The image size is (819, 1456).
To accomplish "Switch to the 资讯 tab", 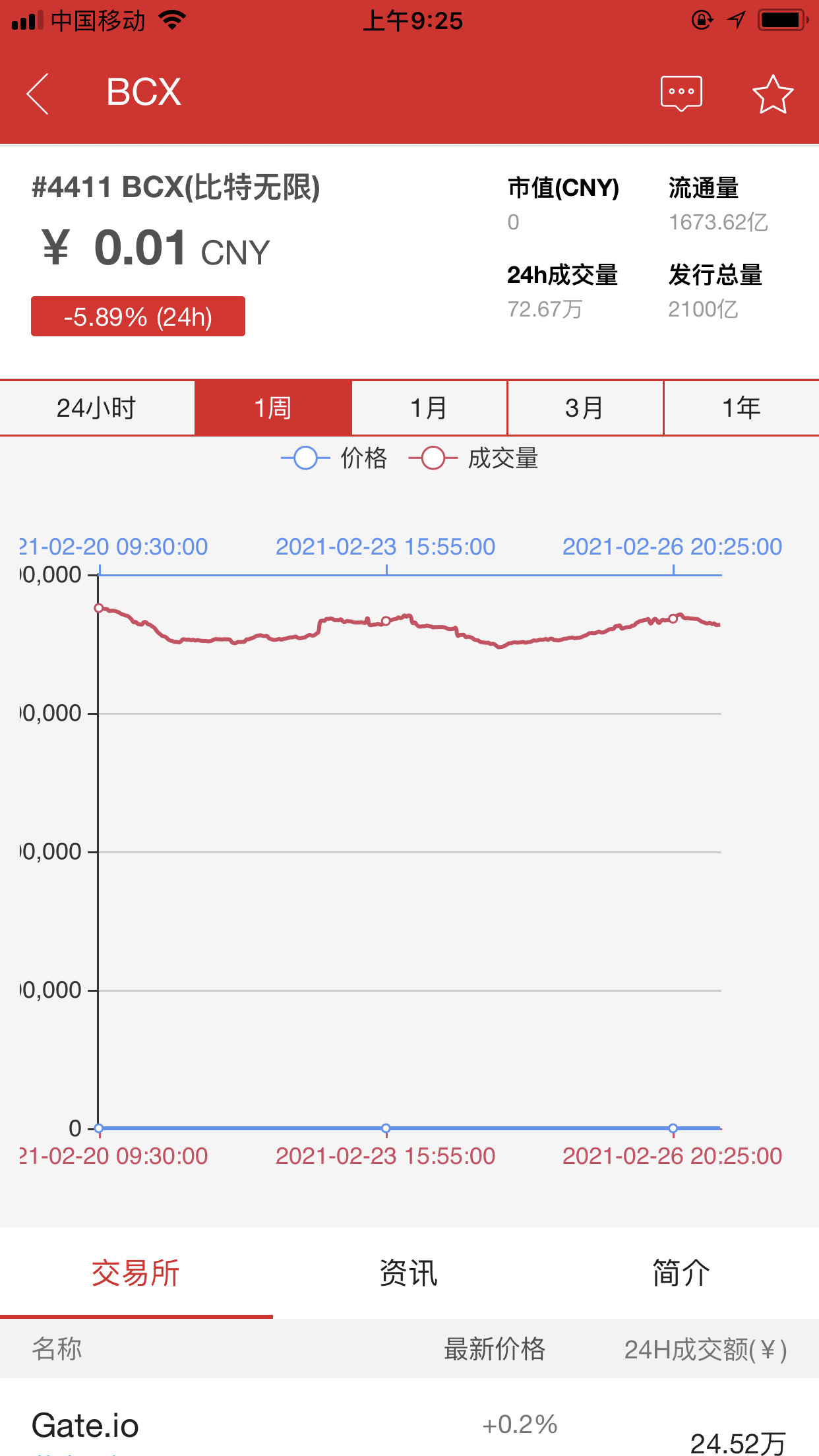I will click(x=409, y=1273).
